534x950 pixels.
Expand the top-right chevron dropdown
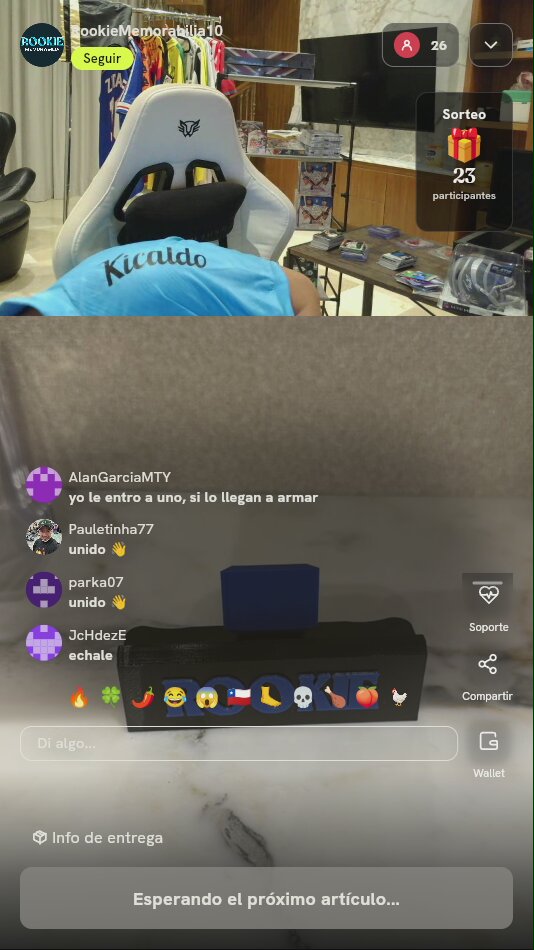[x=491, y=45]
